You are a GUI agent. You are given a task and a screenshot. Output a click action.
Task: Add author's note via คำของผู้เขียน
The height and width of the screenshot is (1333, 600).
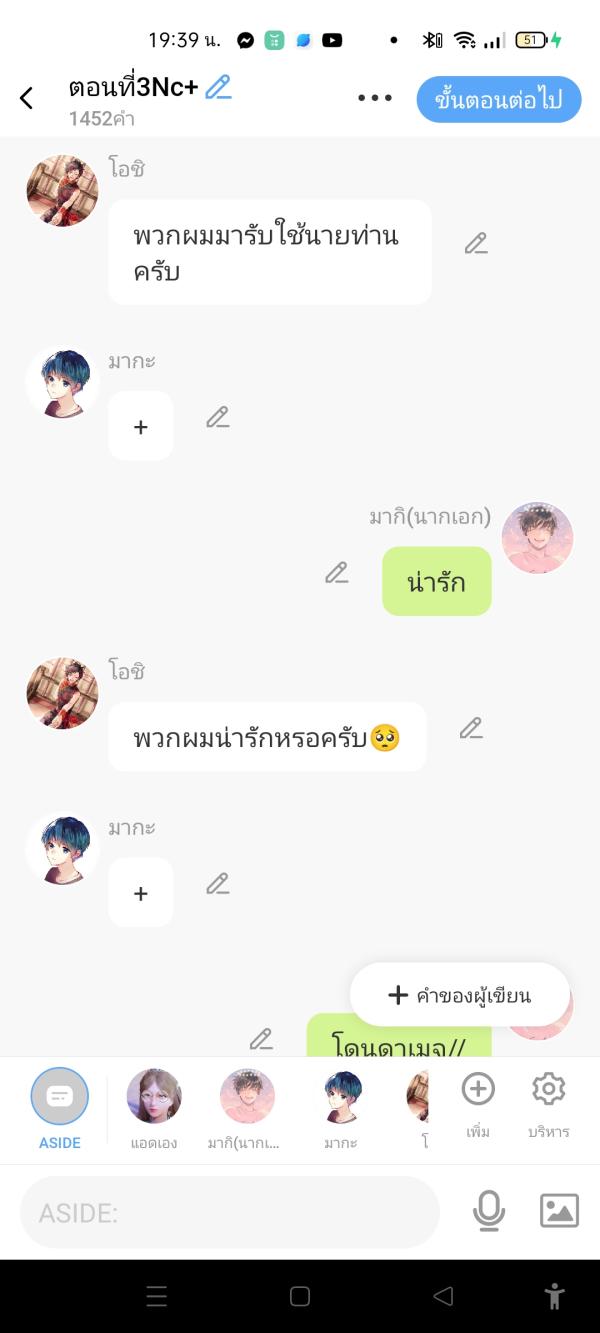pyautogui.click(x=460, y=994)
